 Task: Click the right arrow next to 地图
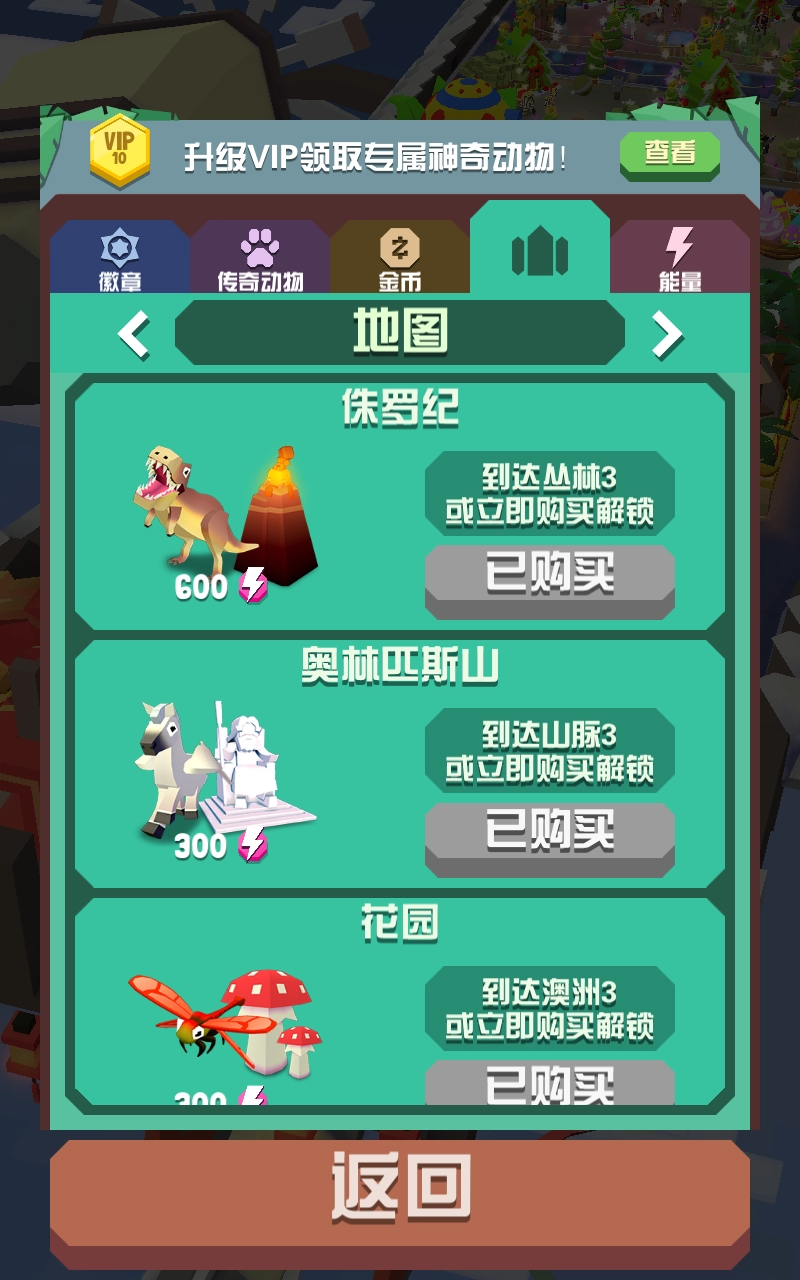666,333
